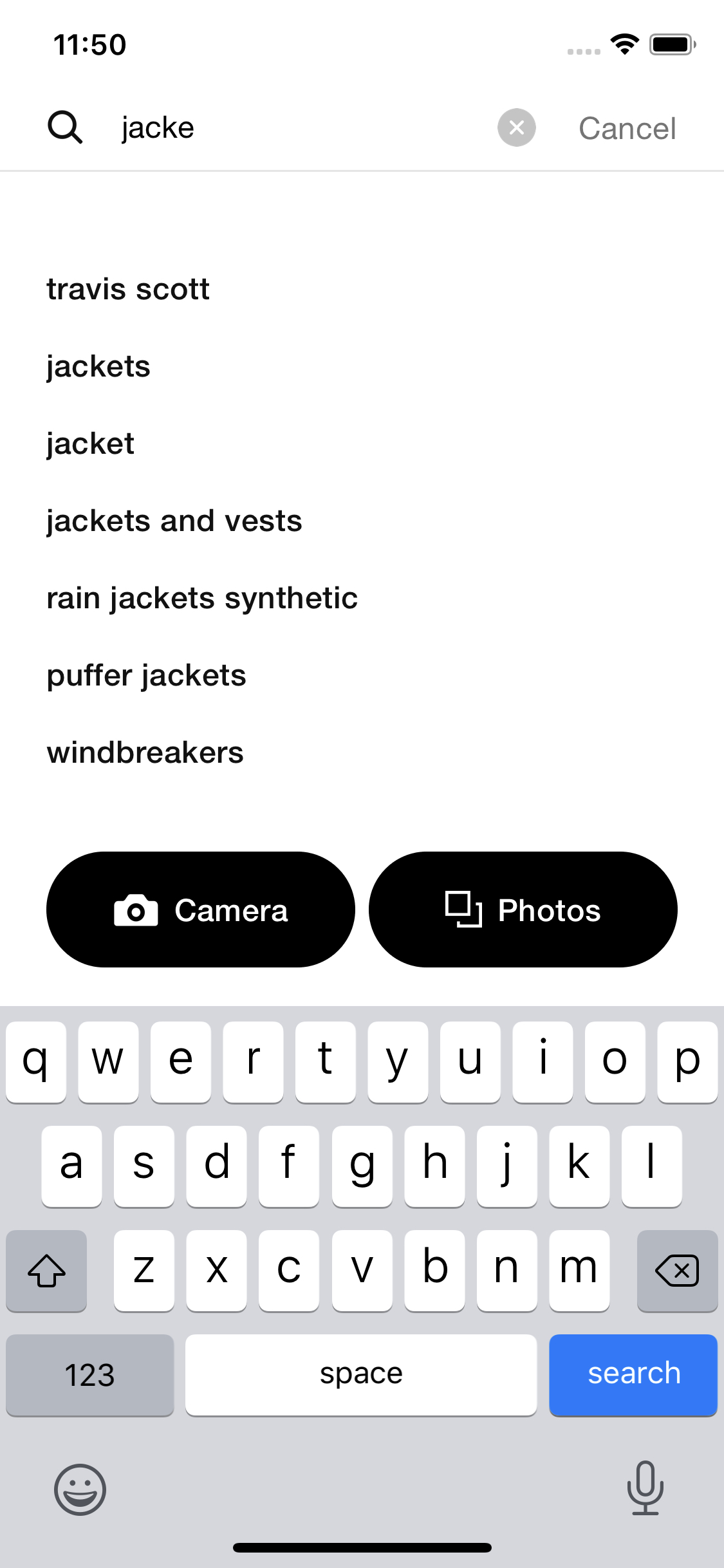Activate voice dictation with the microphone icon
Viewport: 724px width, 1568px height.
(x=645, y=1488)
